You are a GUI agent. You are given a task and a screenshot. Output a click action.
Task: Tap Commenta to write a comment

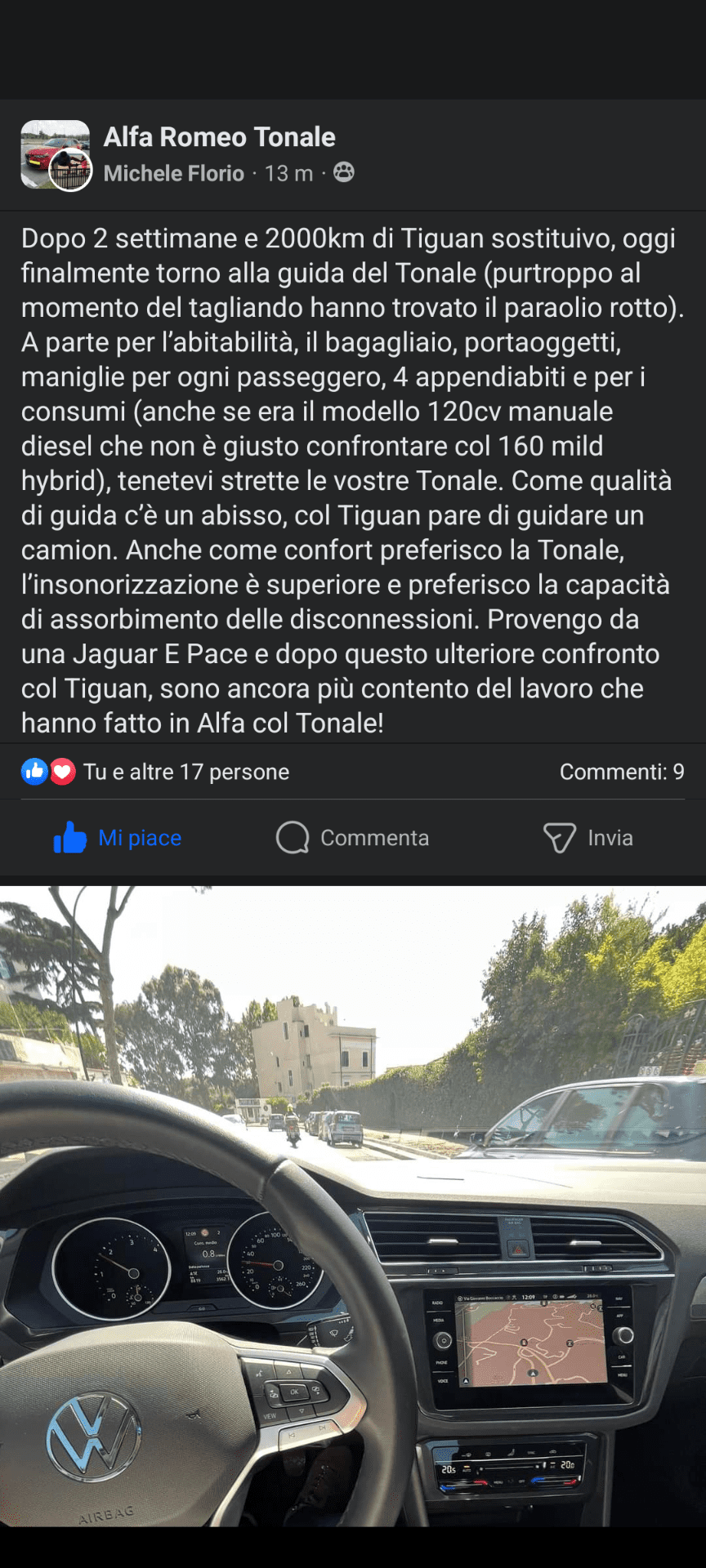click(353, 838)
